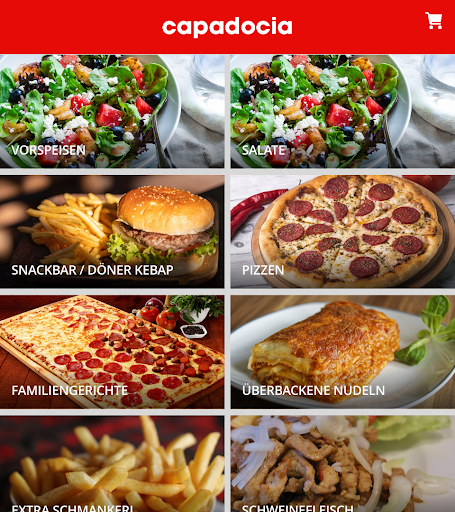
Task: Open the Familiengerichte tile
Action: 112,352
